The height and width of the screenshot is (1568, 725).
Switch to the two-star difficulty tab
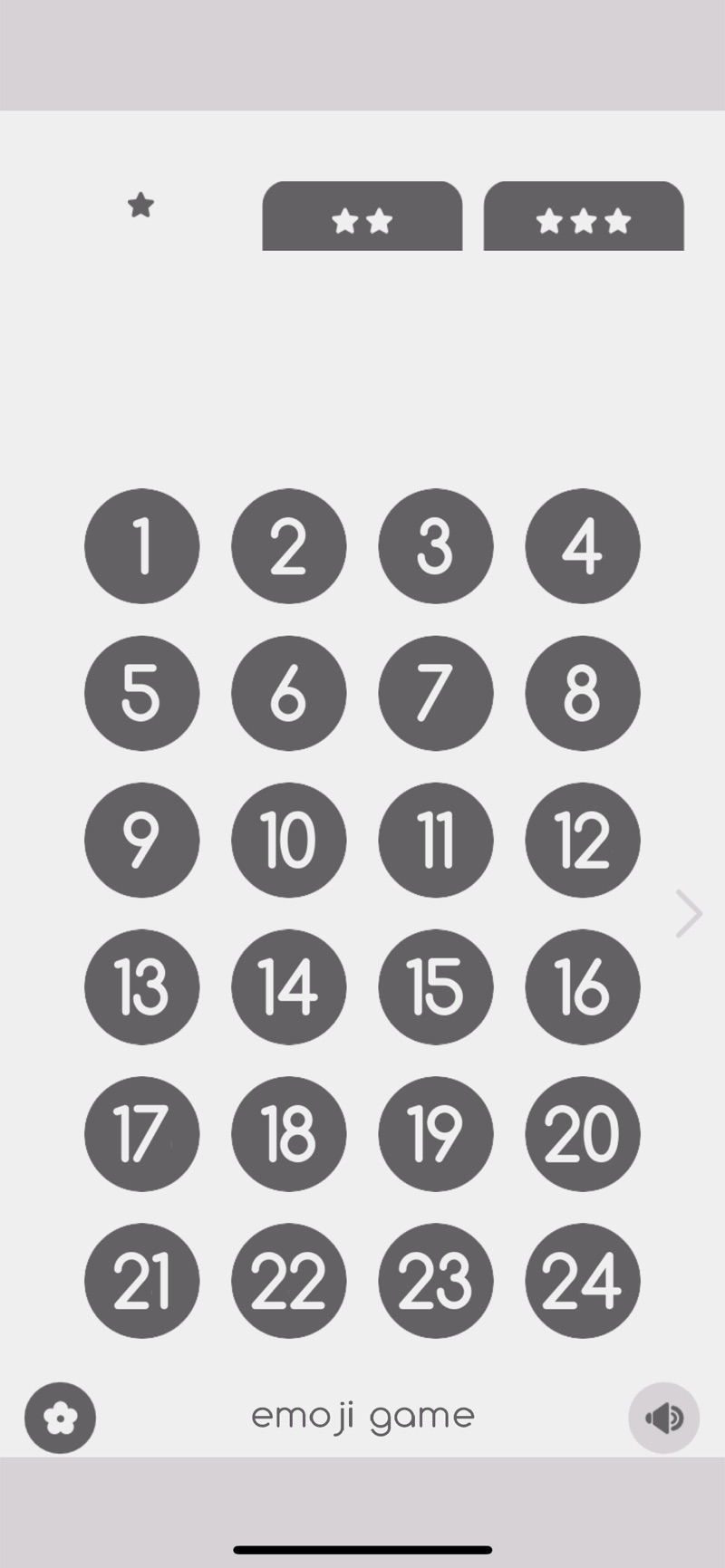click(362, 216)
